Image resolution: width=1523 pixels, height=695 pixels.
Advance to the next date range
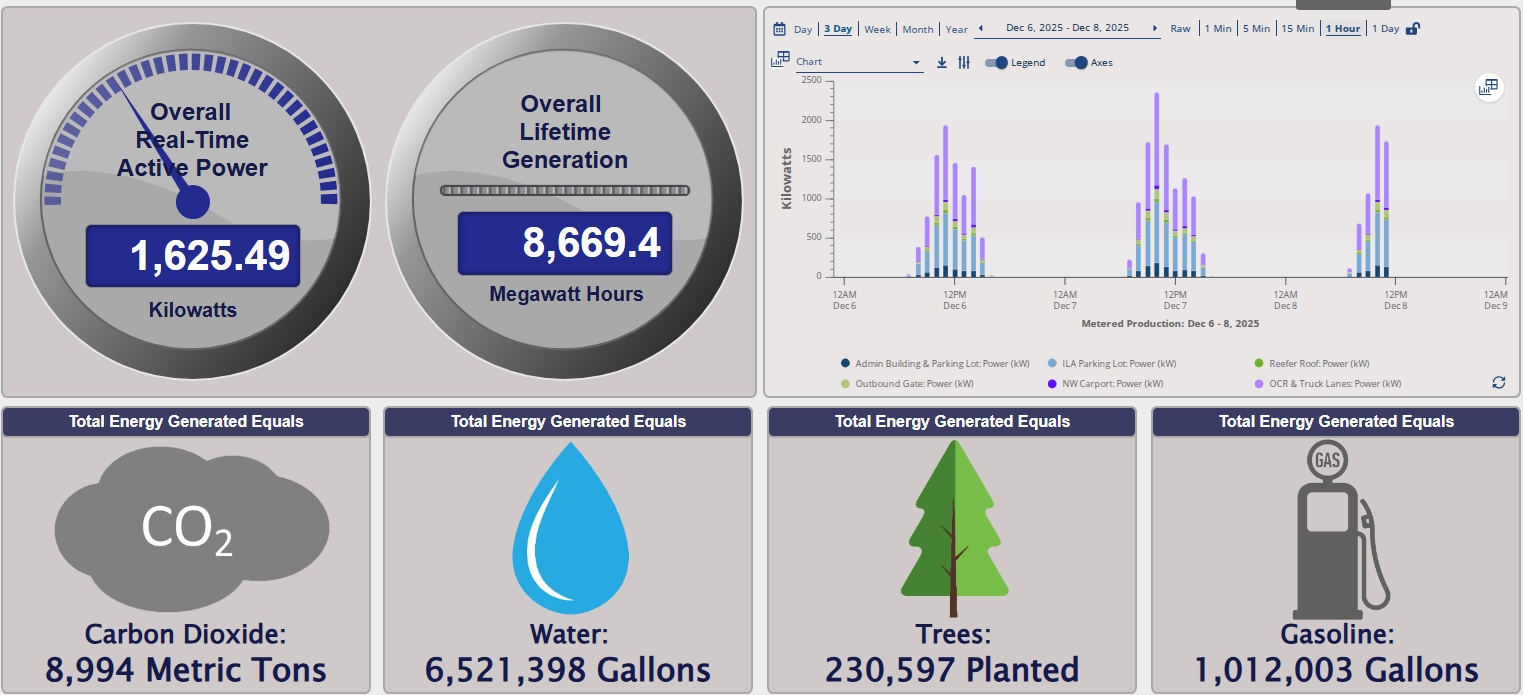tap(1155, 28)
